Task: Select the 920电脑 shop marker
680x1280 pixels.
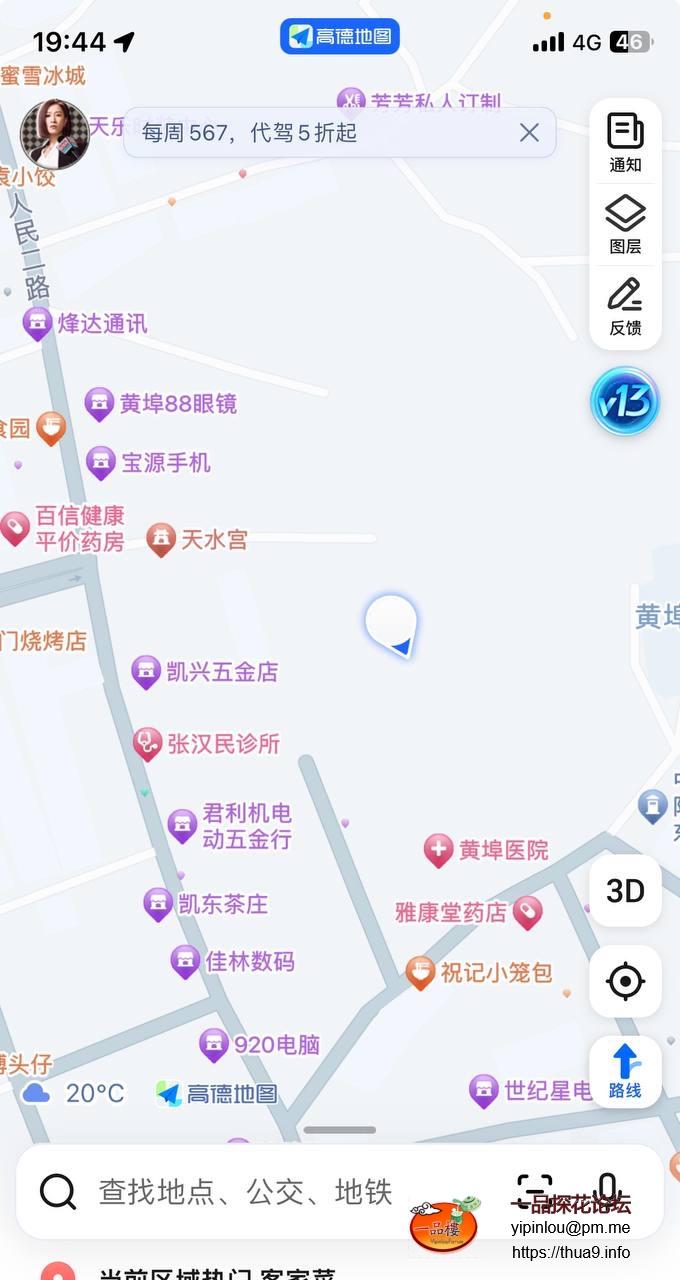Action: [x=213, y=1045]
